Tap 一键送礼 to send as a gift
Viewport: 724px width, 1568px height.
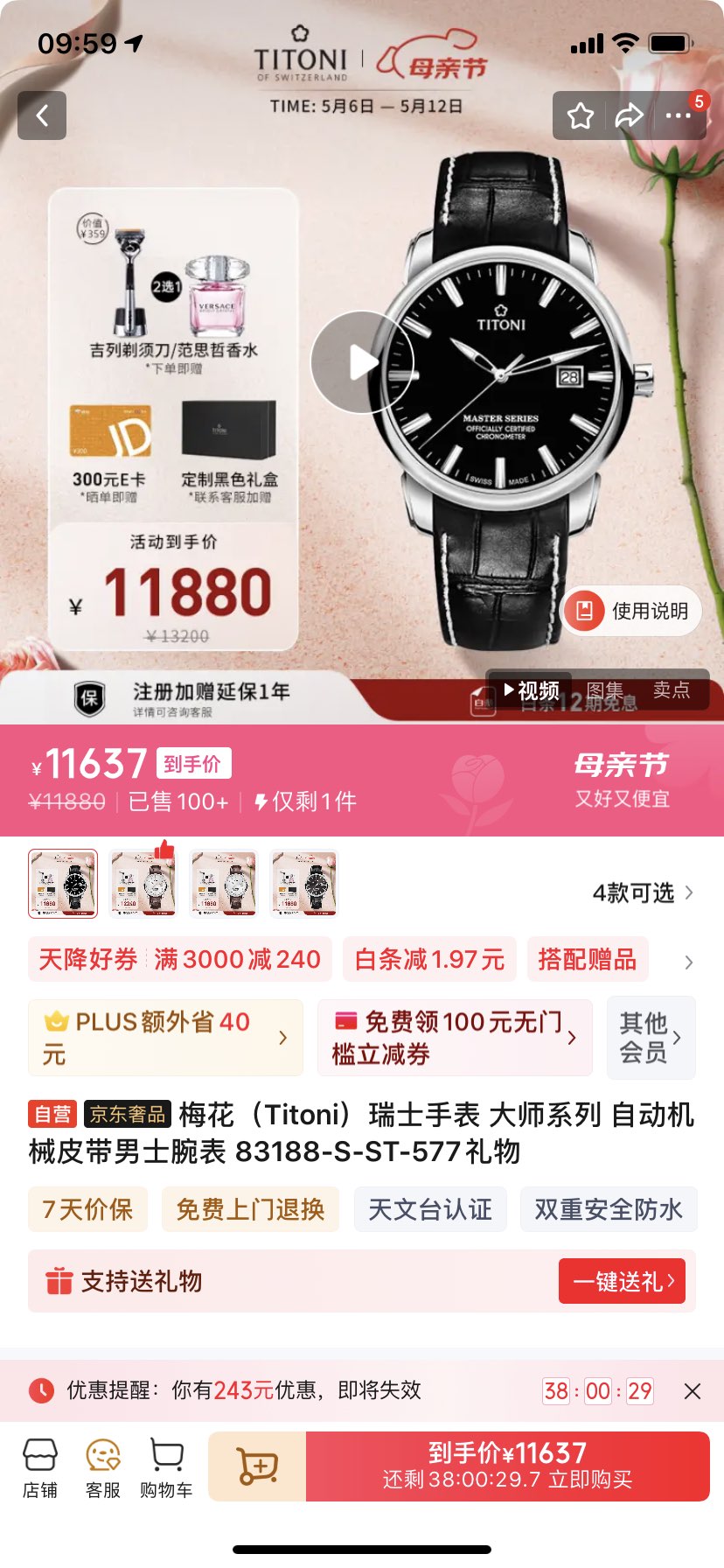click(x=622, y=1282)
